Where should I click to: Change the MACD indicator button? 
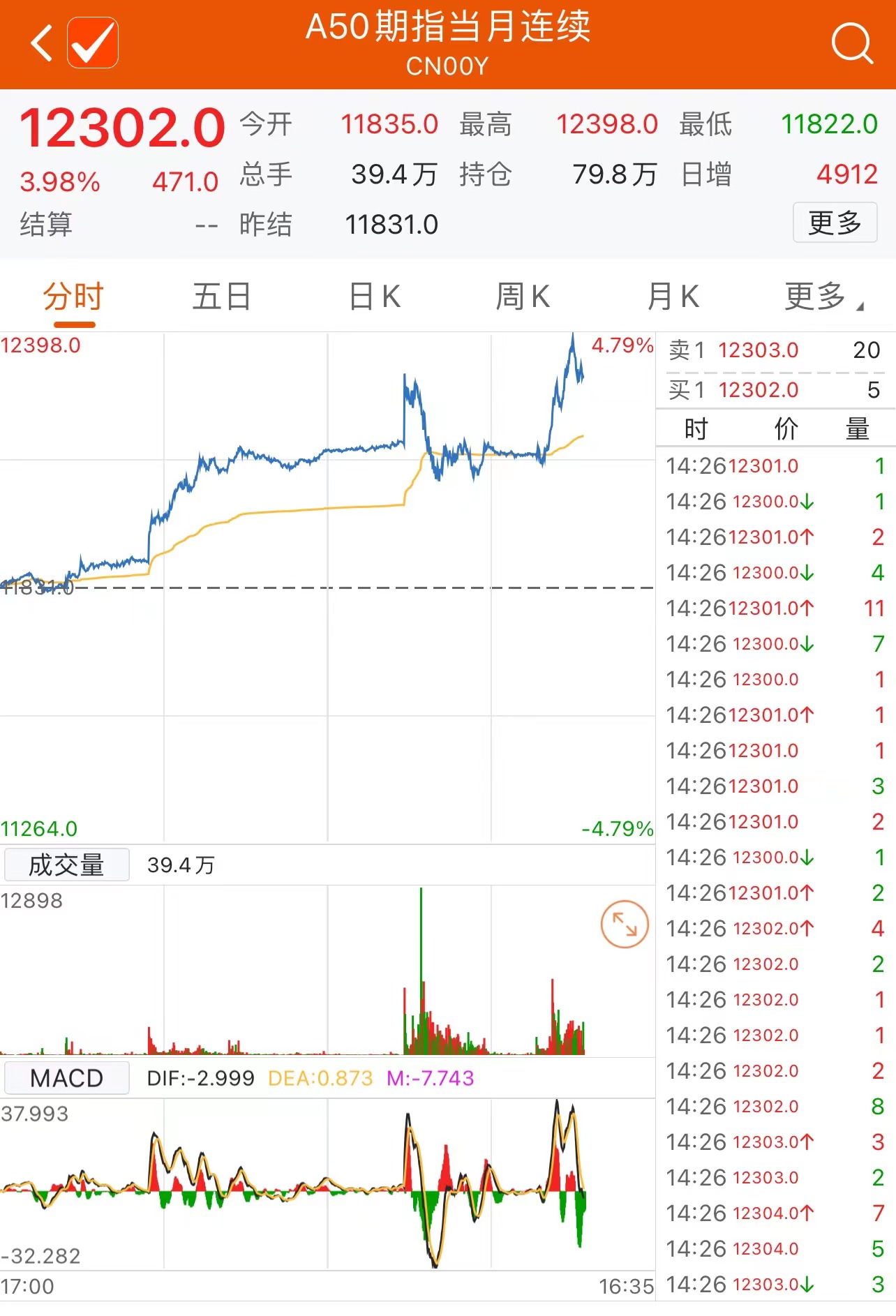pyautogui.click(x=67, y=1079)
